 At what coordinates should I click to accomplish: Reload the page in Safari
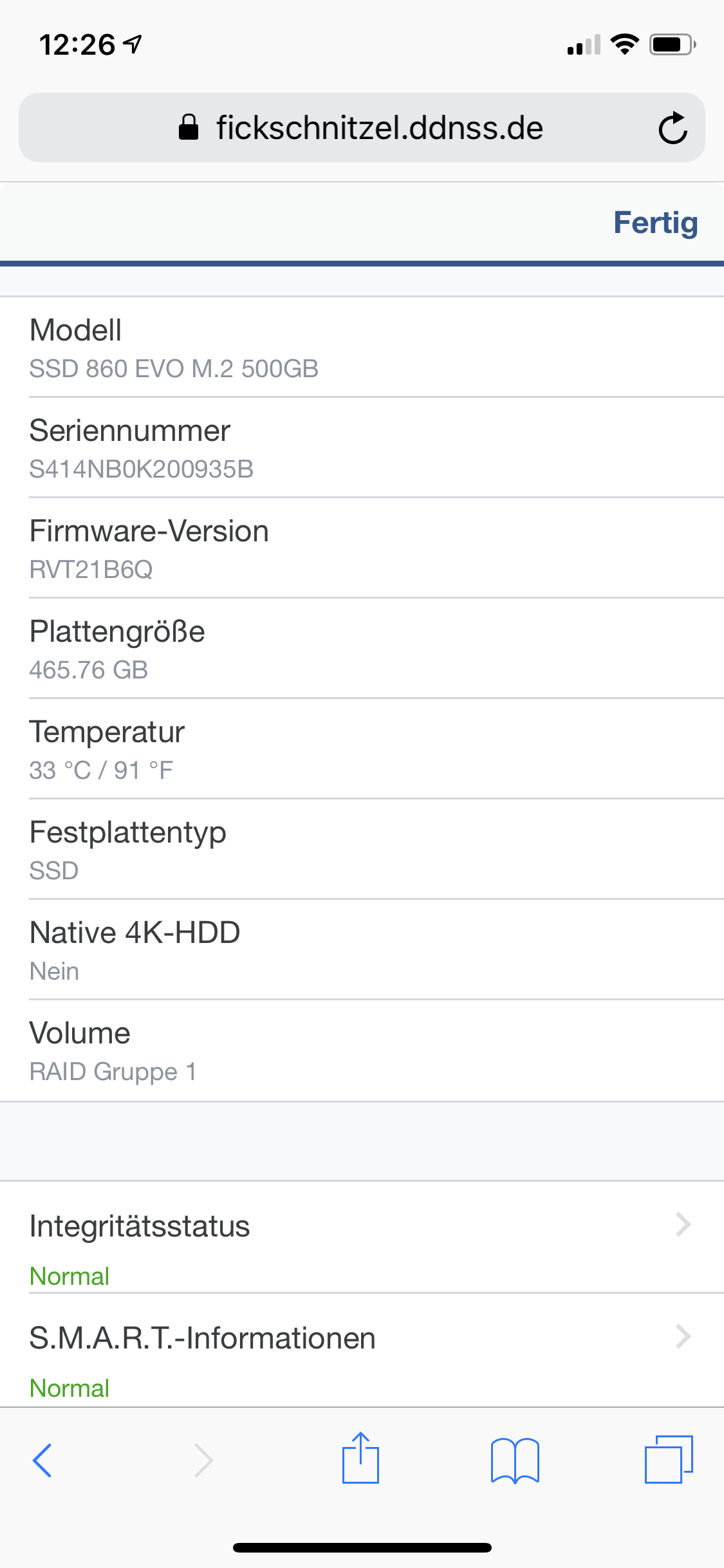click(673, 128)
